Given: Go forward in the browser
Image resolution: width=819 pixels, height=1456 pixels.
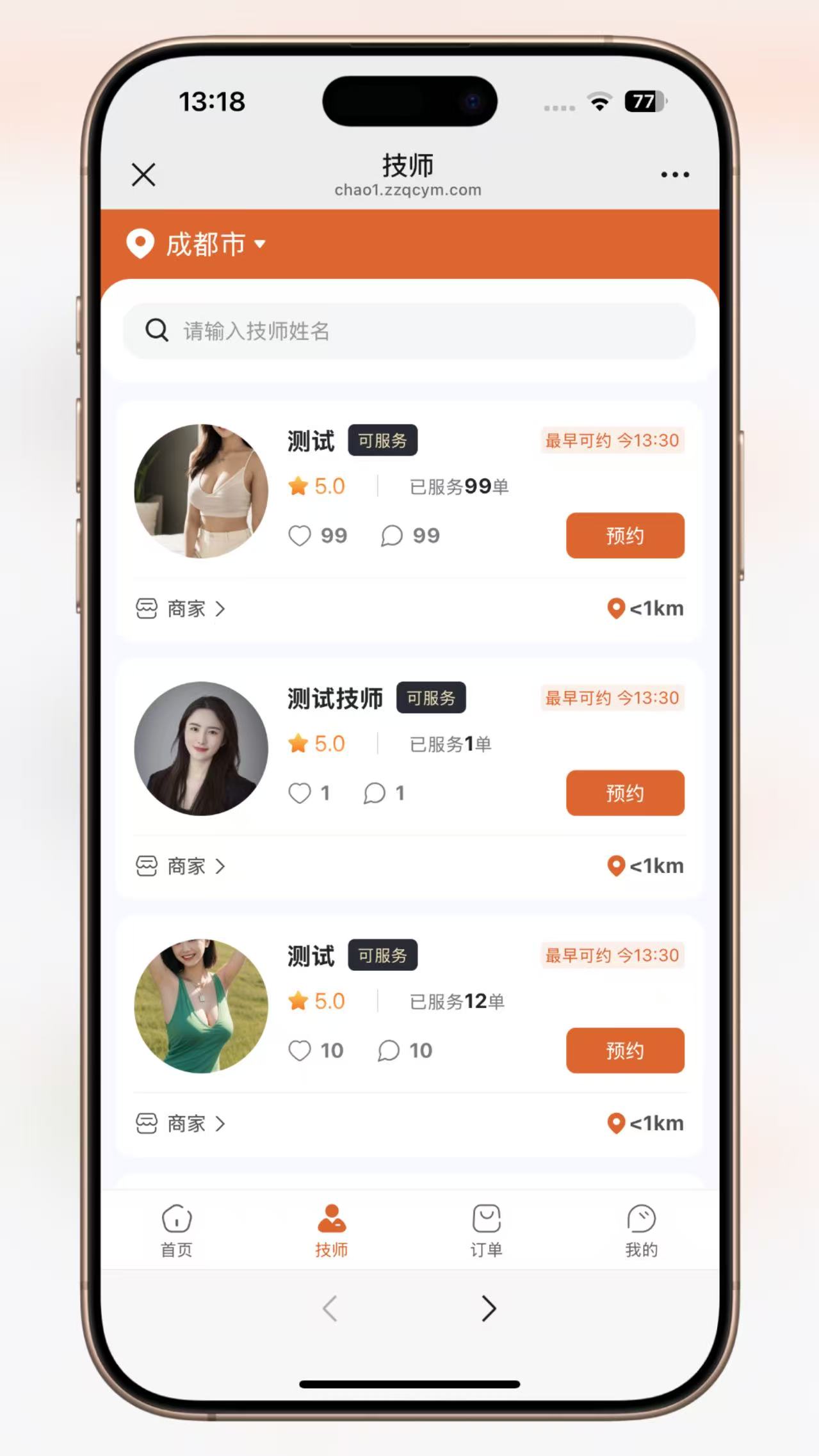Looking at the screenshot, I should (x=489, y=1309).
